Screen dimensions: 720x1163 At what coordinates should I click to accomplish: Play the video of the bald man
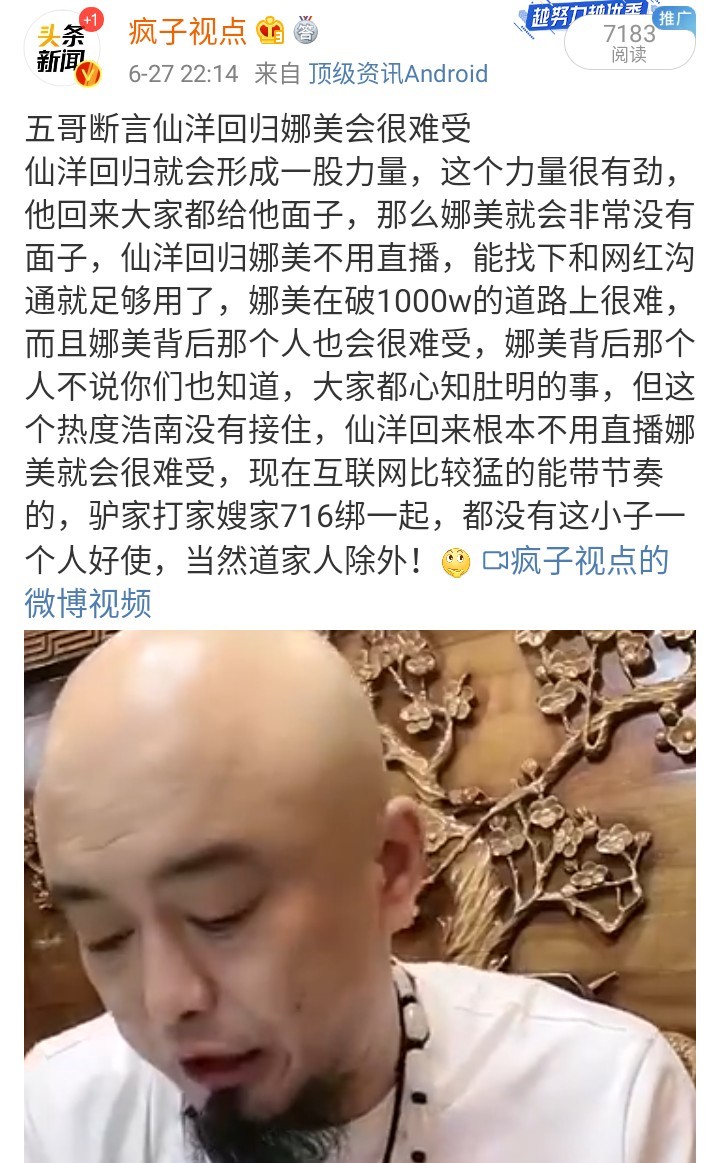point(360,895)
